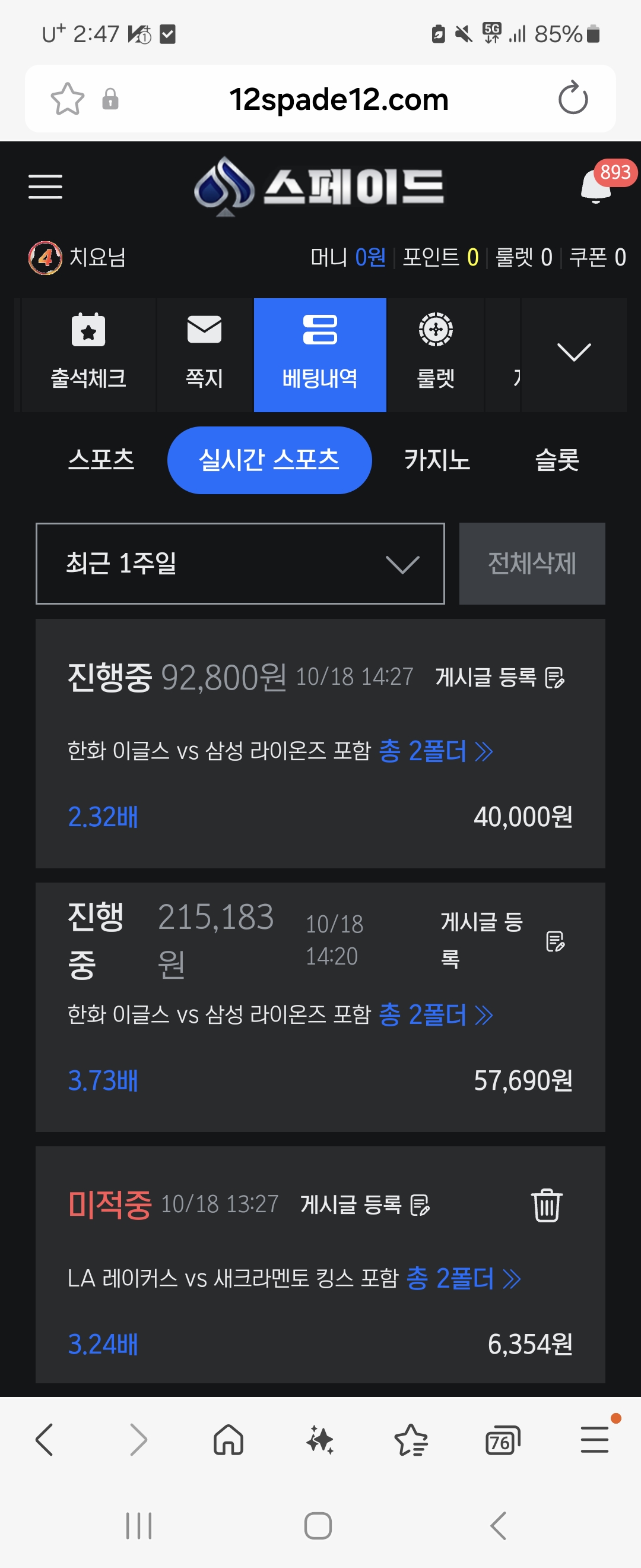Delete the 미적중 bet with trash icon
Image resolution: width=641 pixels, height=1568 pixels.
pyautogui.click(x=547, y=1205)
